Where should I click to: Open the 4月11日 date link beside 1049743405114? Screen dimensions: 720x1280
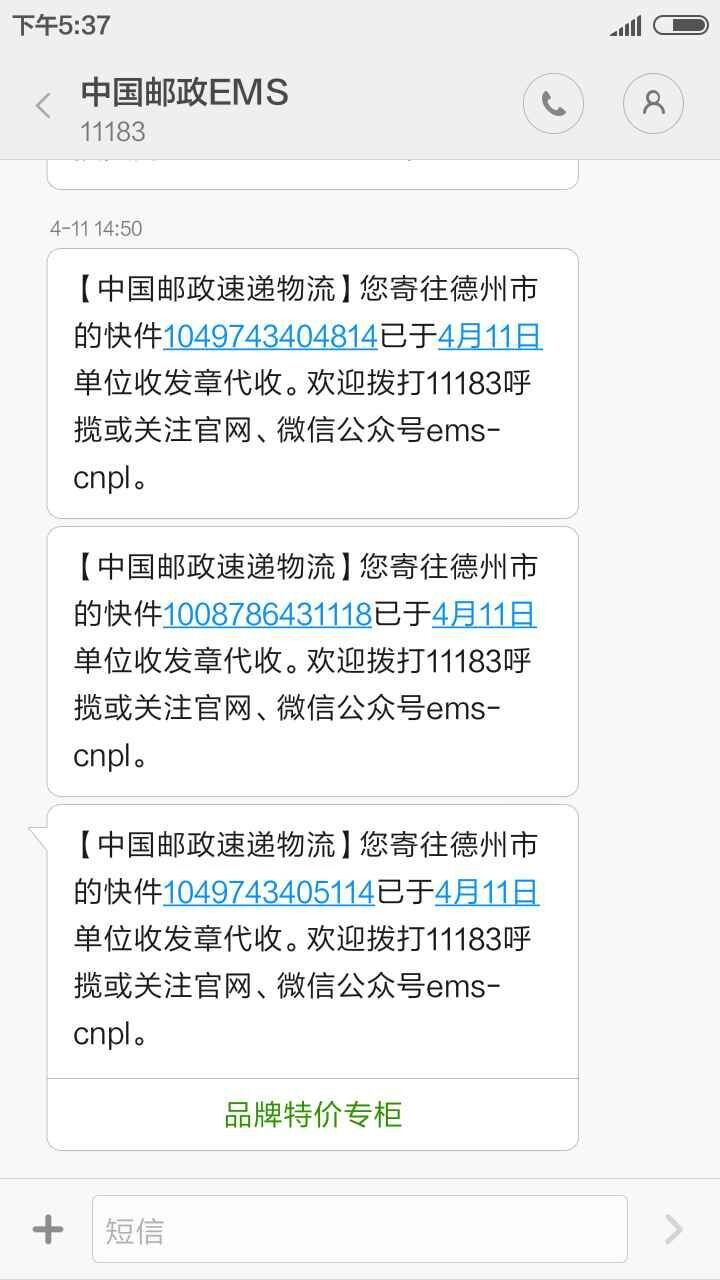487,892
